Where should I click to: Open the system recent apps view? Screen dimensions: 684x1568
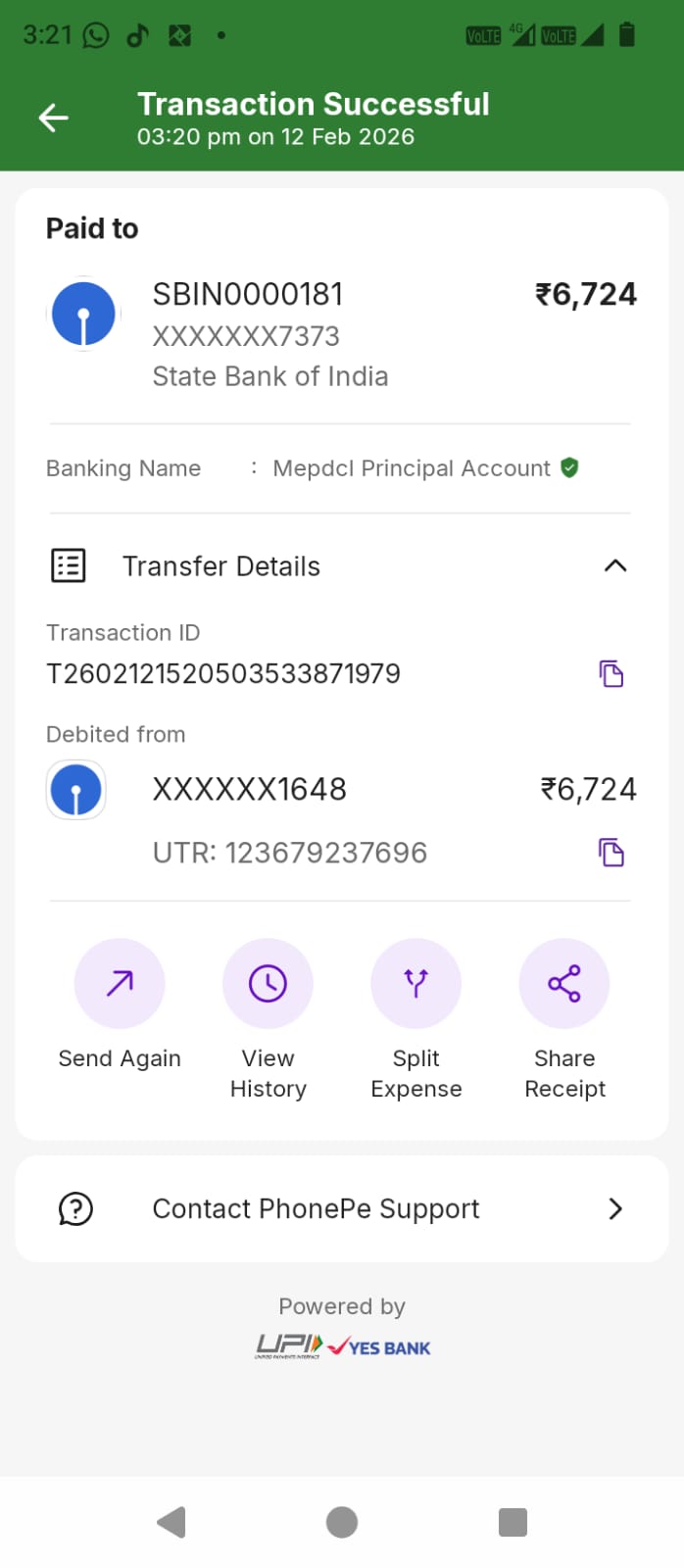513,1522
